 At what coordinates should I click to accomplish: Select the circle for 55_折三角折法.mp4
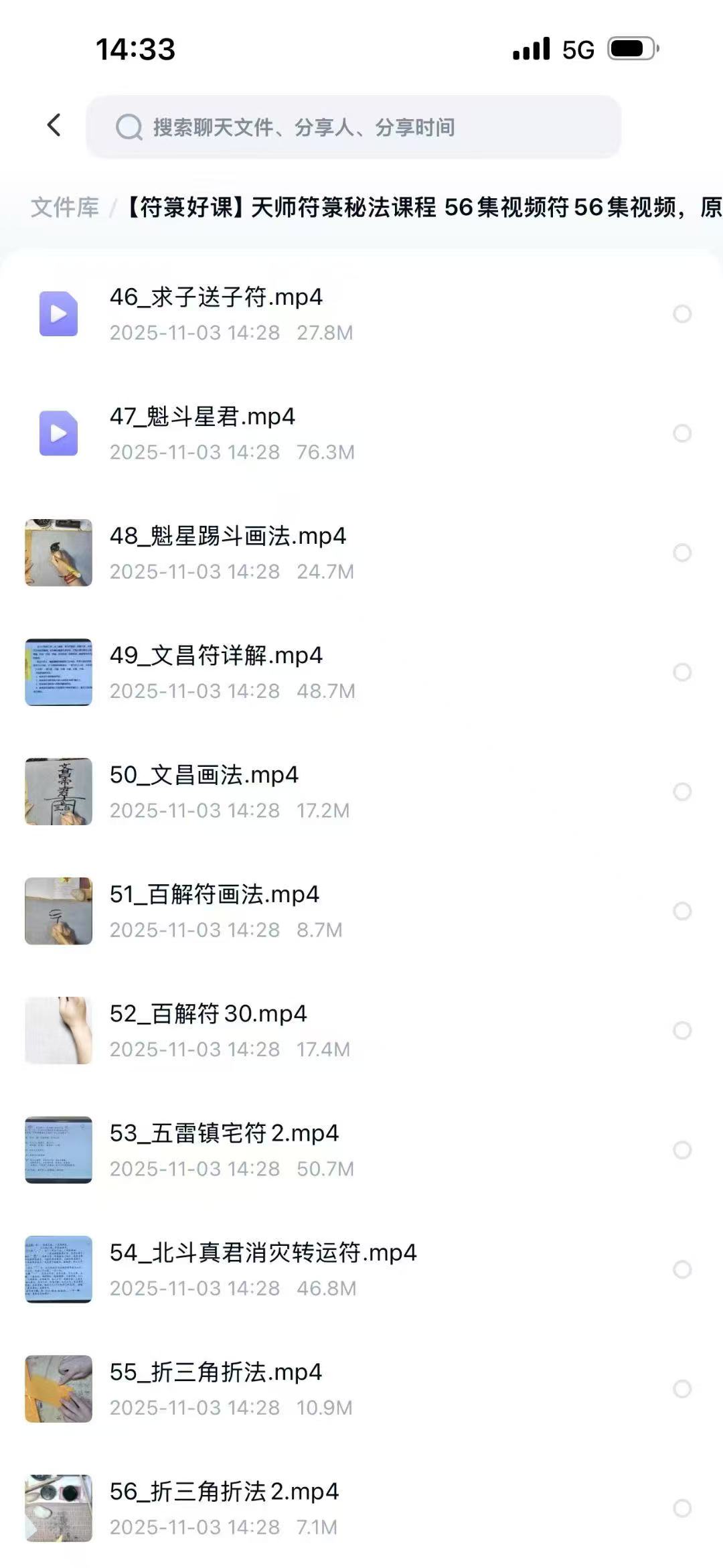pyautogui.click(x=682, y=1389)
